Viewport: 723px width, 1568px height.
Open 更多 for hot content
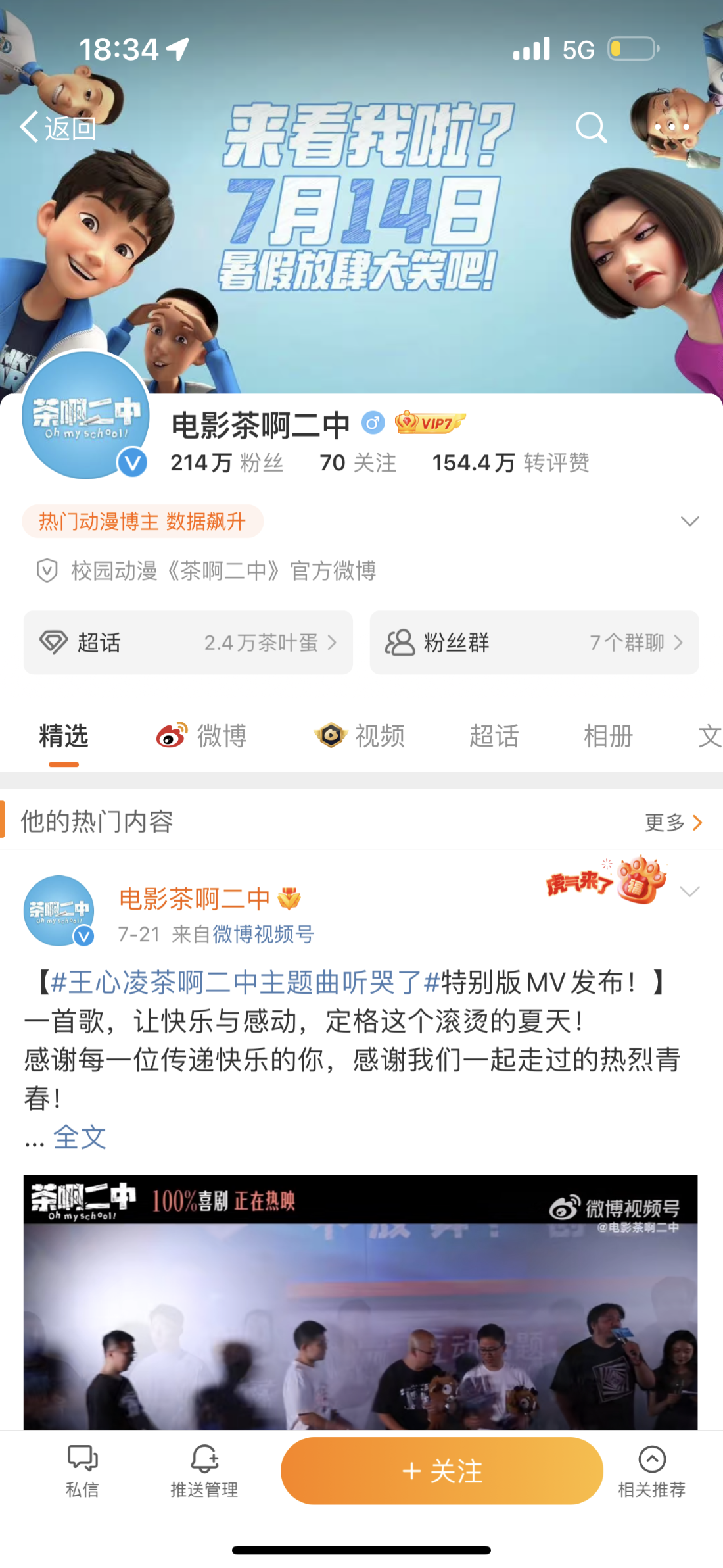click(x=673, y=822)
